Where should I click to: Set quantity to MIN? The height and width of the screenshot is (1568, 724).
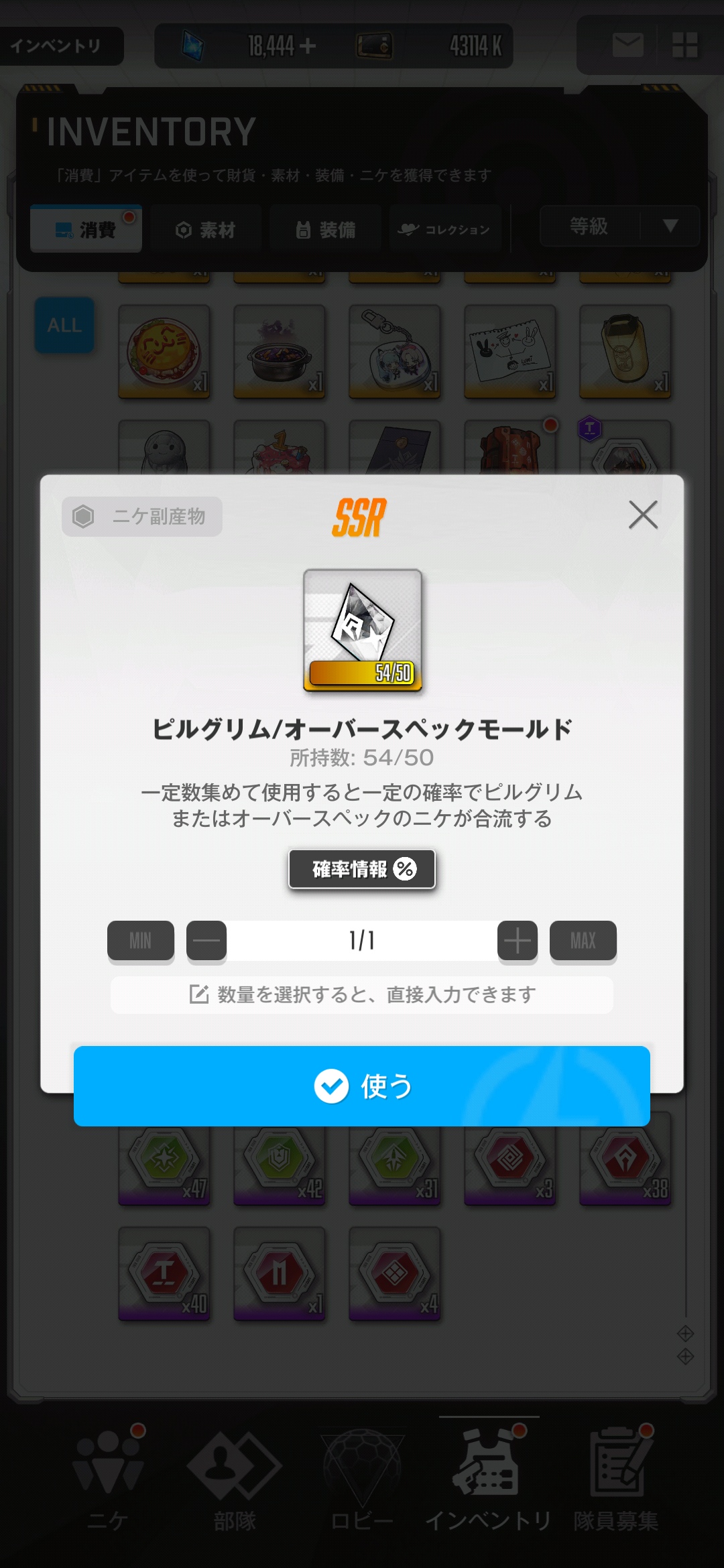(141, 940)
